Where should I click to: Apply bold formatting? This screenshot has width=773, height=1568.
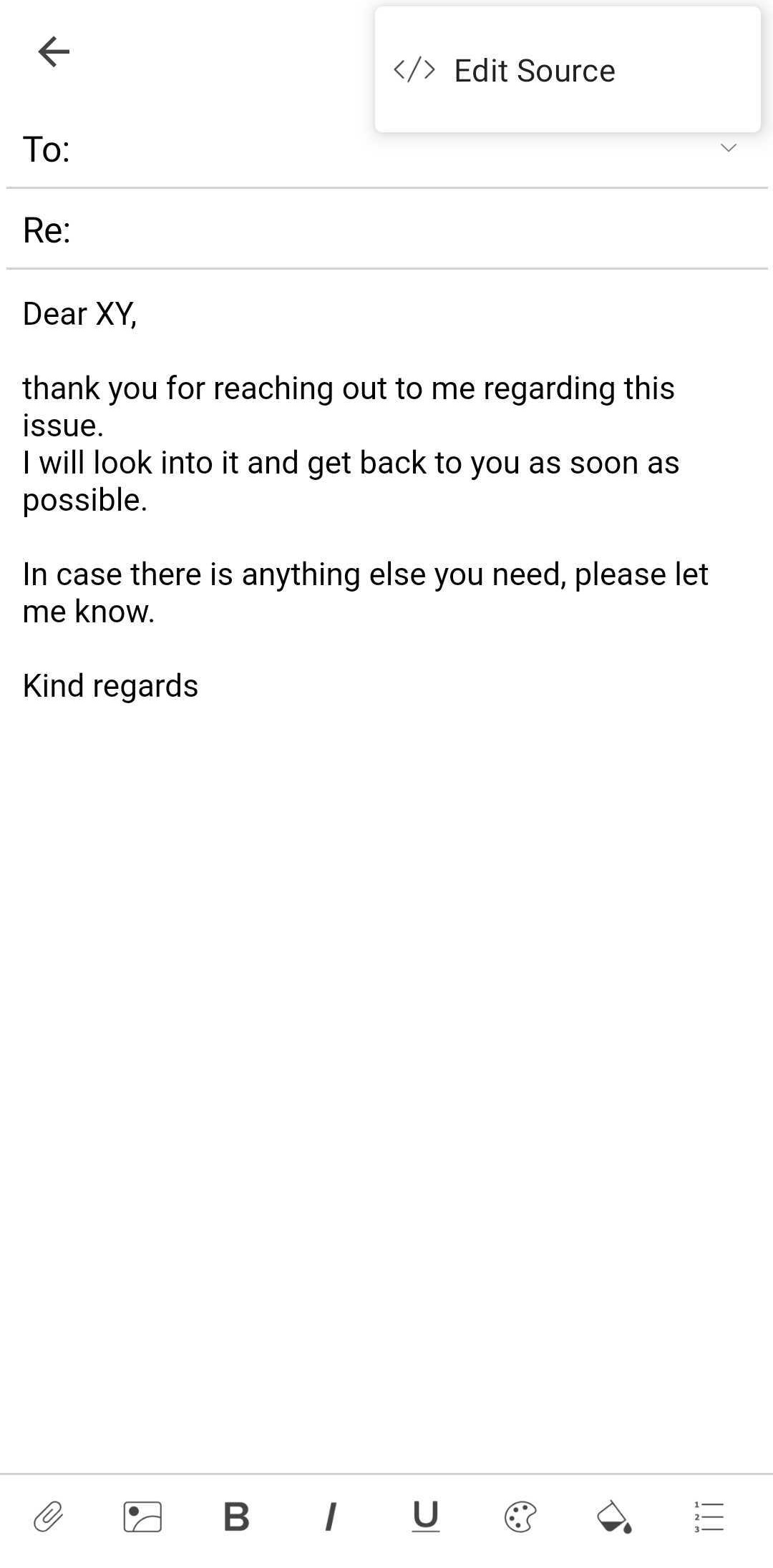tap(236, 1516)
